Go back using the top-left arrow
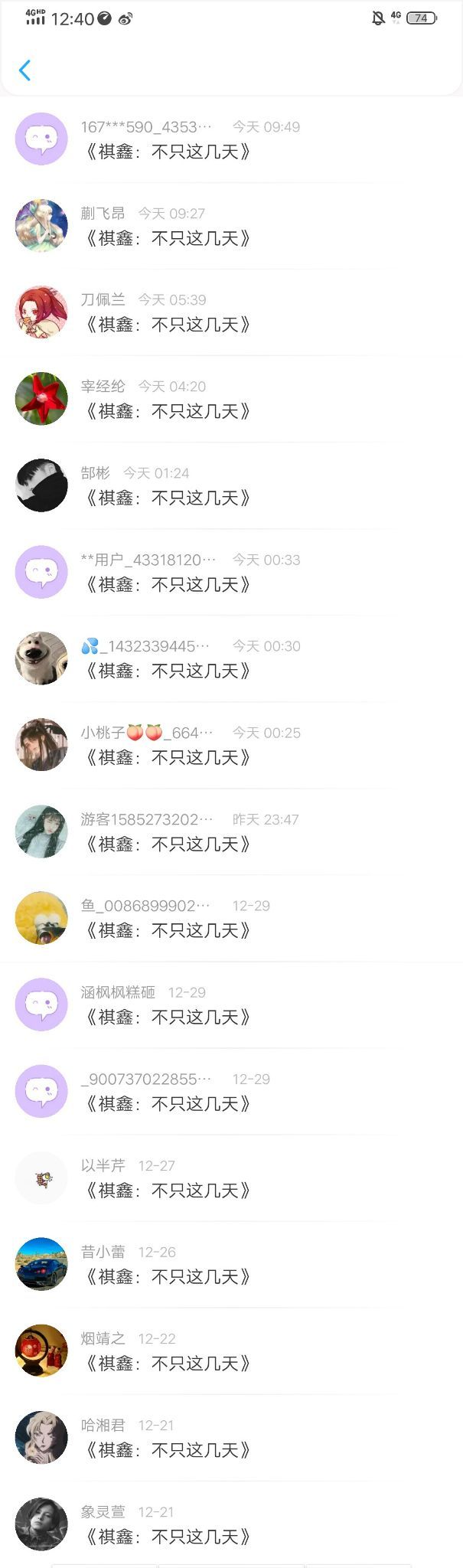 click(x=24, y=70)
